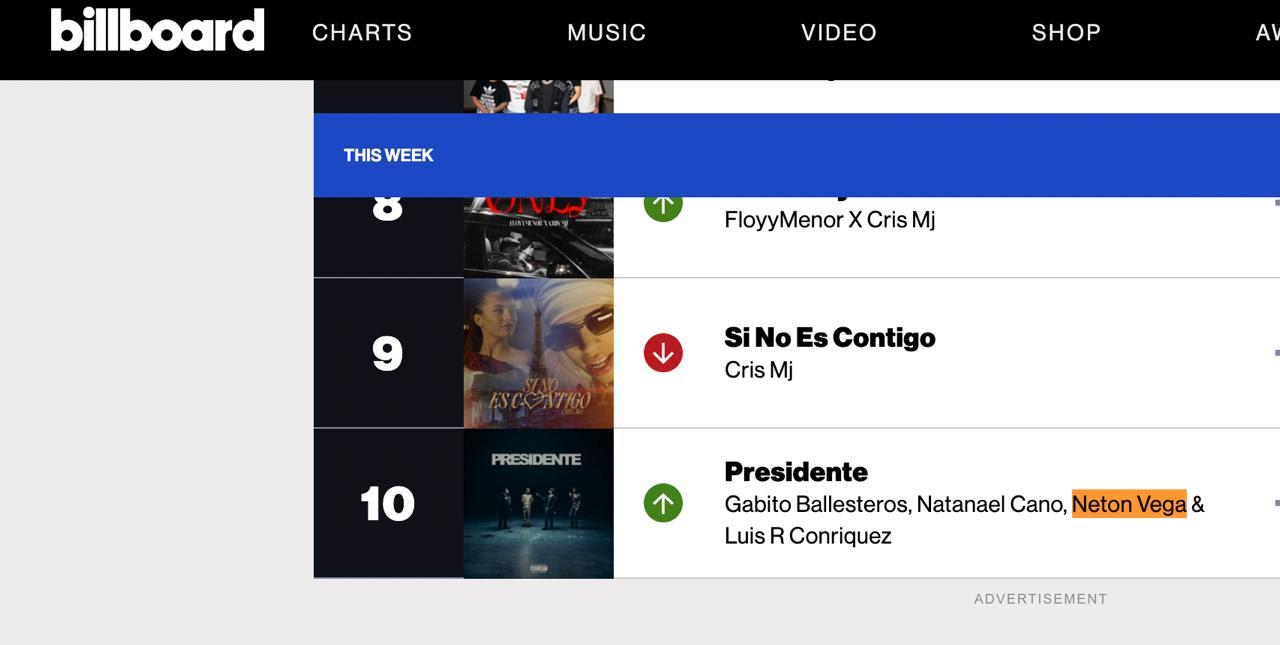Go to the Music section

606,33
